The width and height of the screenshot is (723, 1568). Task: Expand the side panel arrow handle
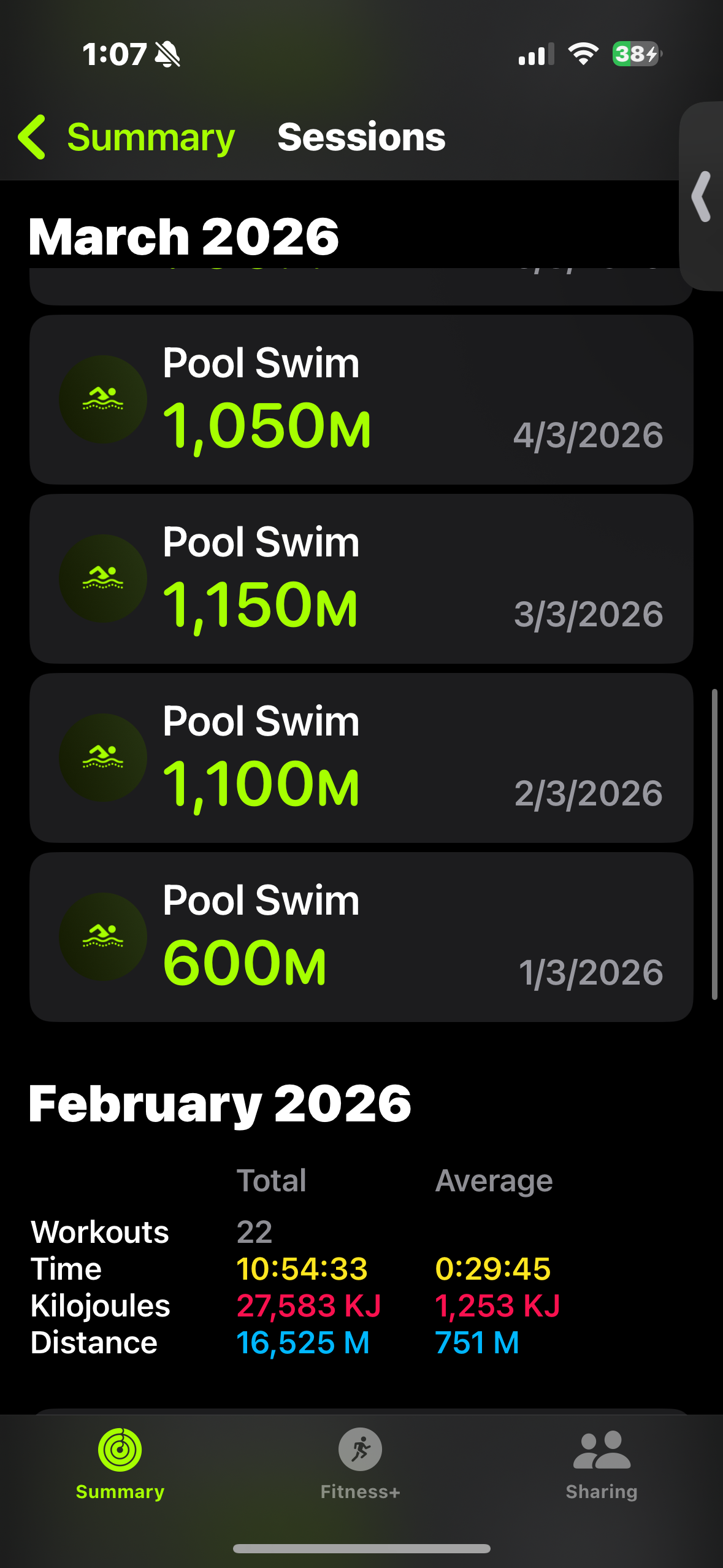pos(702,196)
